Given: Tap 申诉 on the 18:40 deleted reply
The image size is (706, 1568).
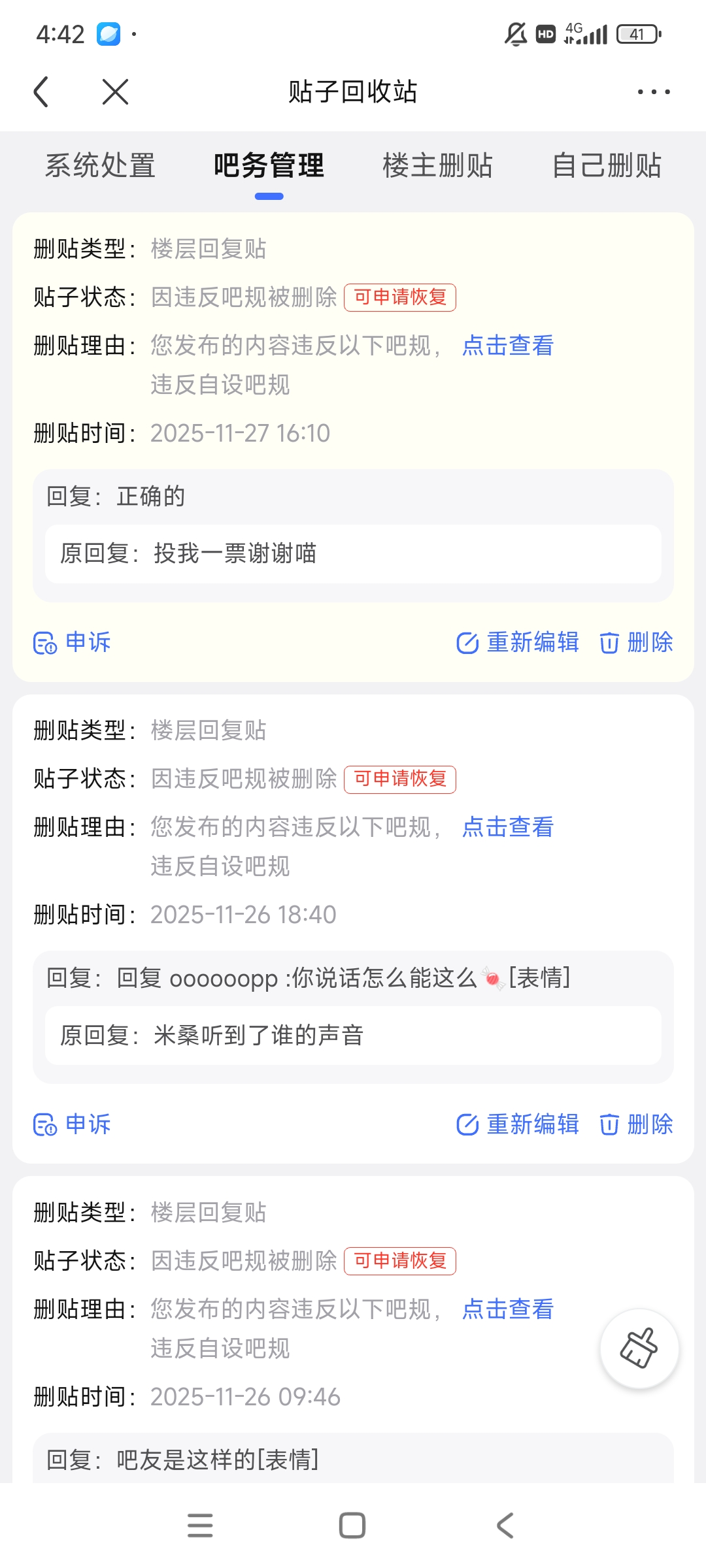Looking at the screenshot, I should pyautogui.click(x=73, y=1124).
